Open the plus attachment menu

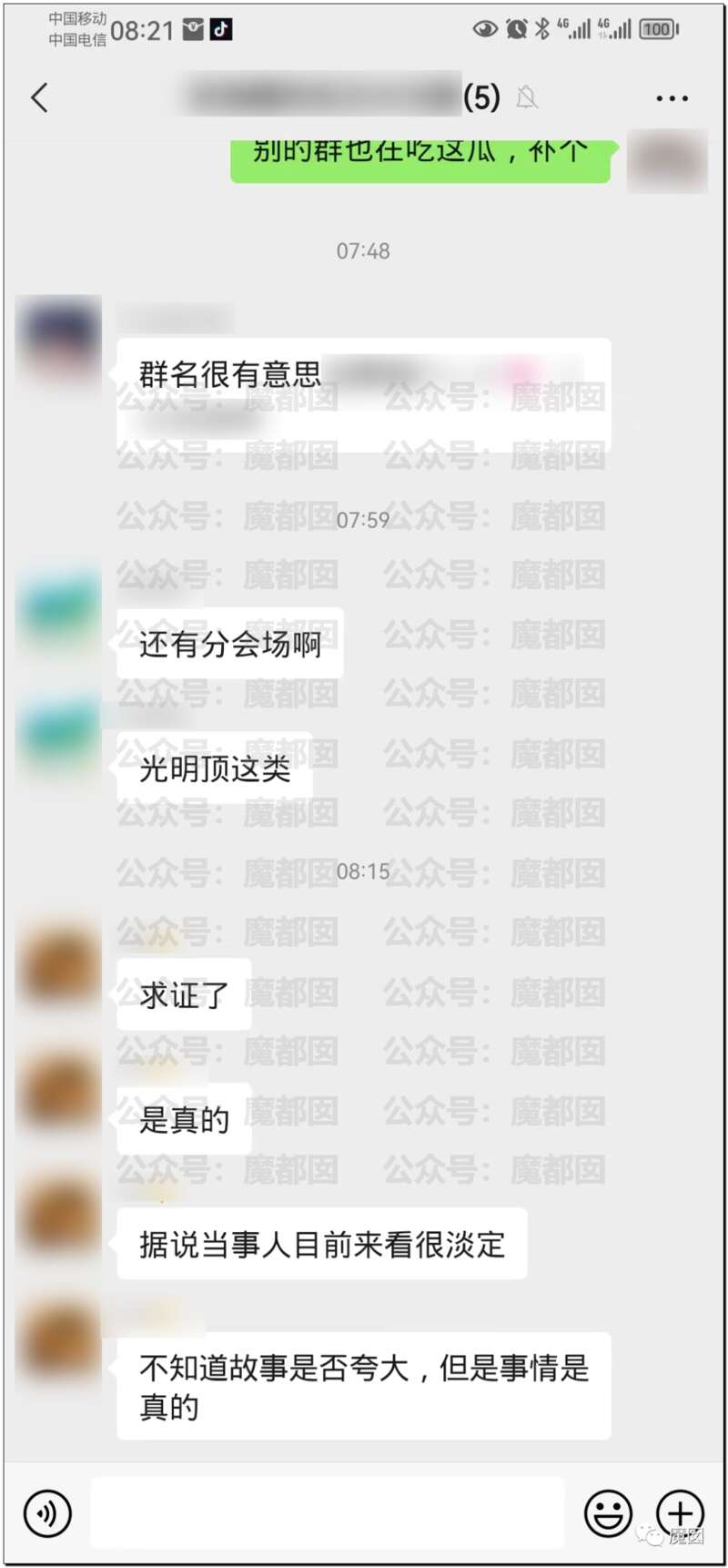coord(680,1513)
